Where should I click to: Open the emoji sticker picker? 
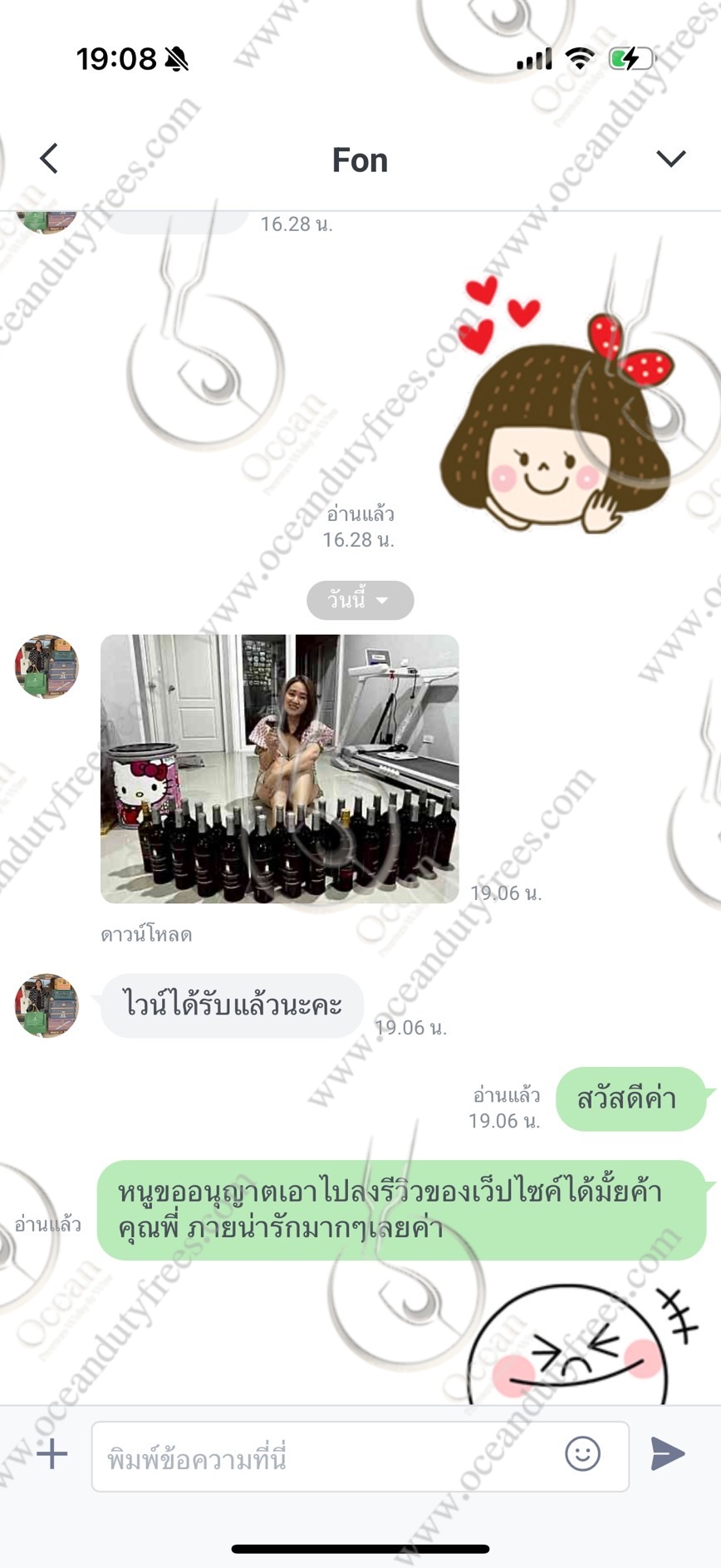pos(582,1453)
